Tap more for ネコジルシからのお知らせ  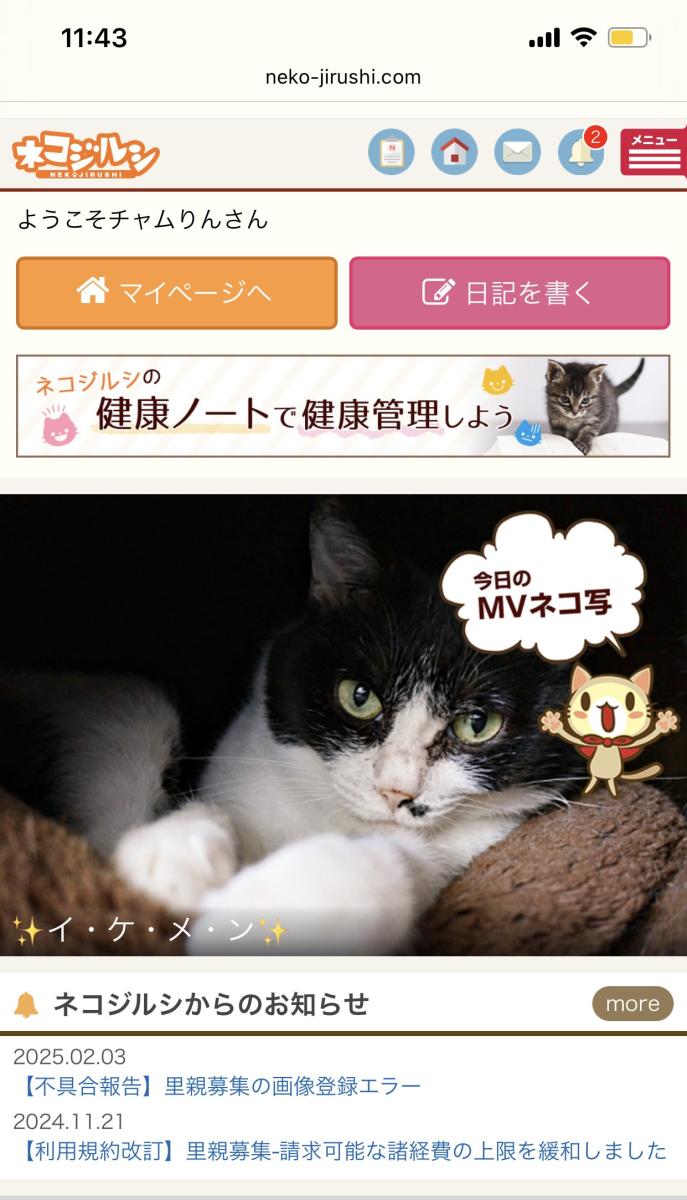coord(632,1003)
